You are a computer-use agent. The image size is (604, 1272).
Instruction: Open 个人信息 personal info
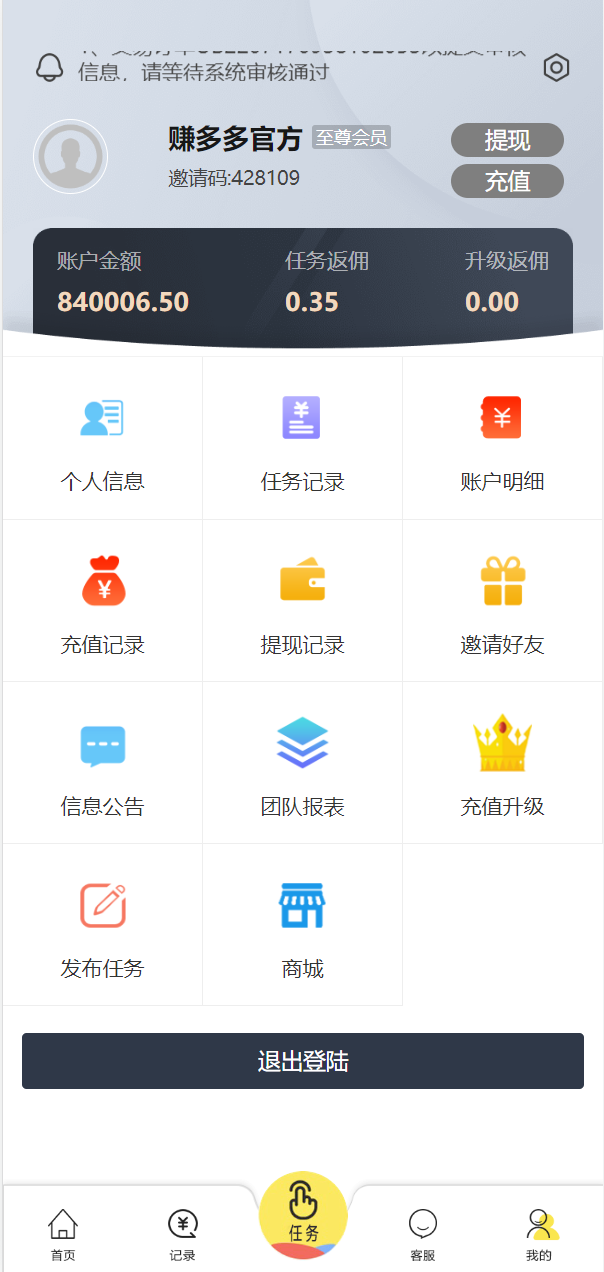(x=102, y=438)
